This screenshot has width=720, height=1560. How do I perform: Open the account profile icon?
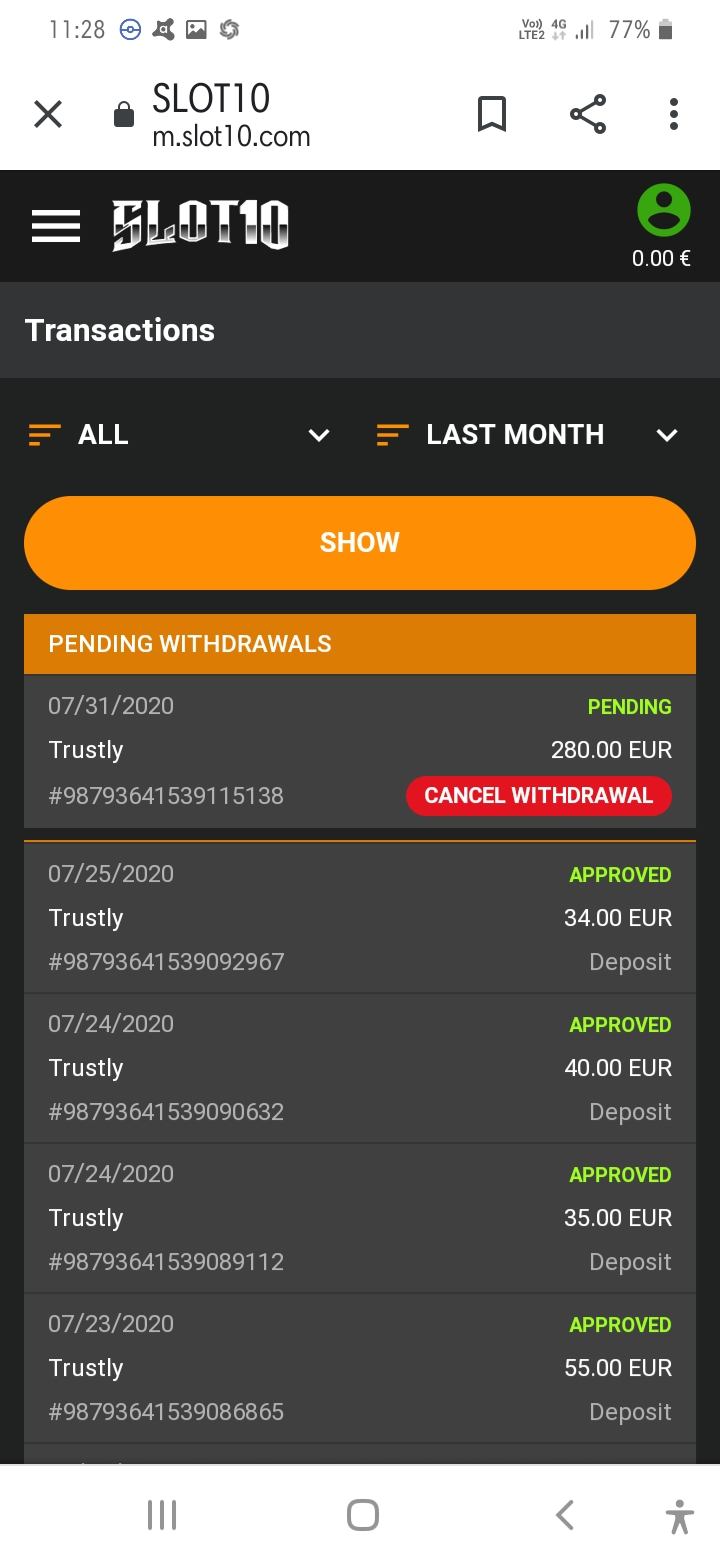[663, 211]
